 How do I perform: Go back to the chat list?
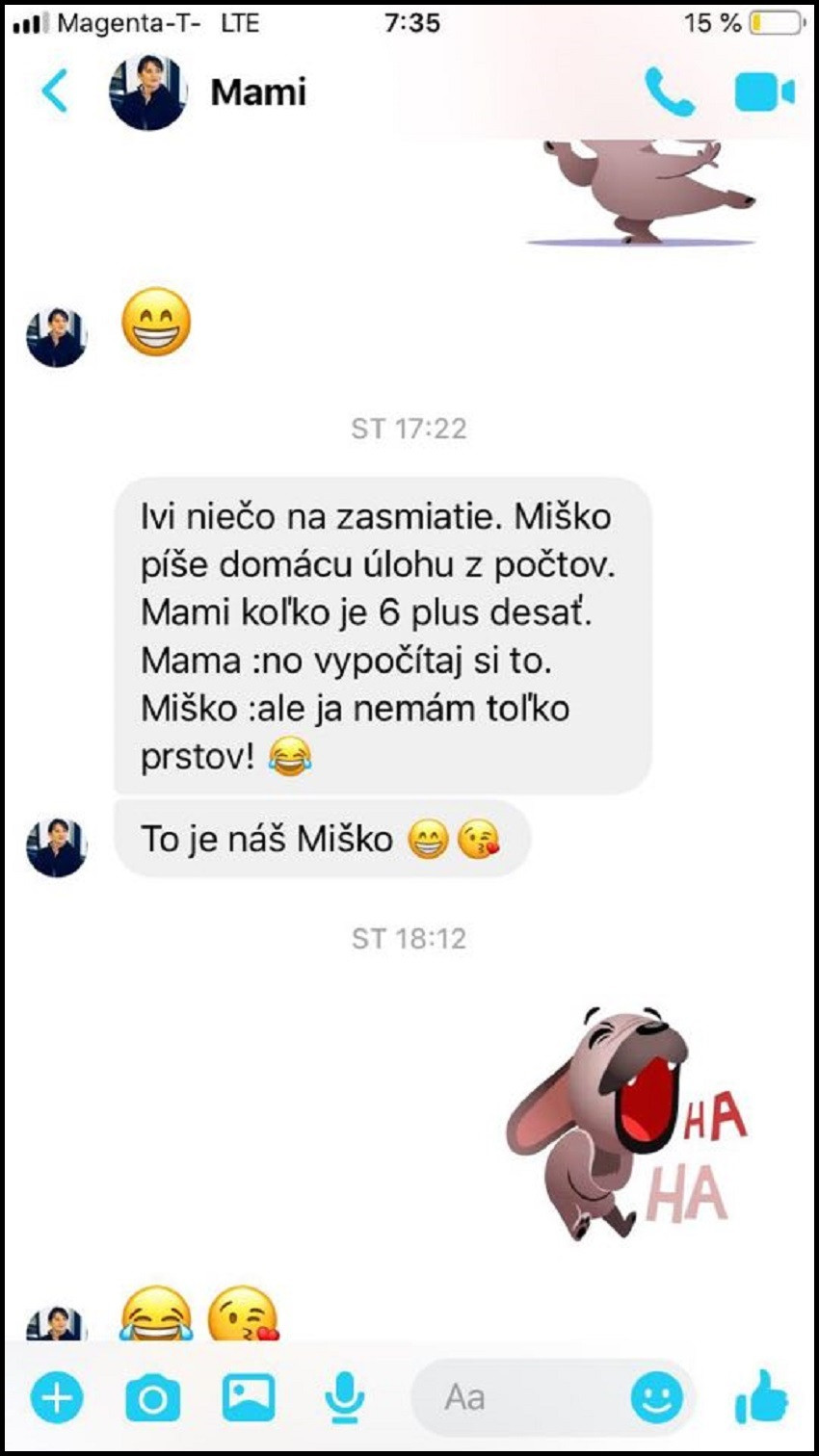[55, 91]
